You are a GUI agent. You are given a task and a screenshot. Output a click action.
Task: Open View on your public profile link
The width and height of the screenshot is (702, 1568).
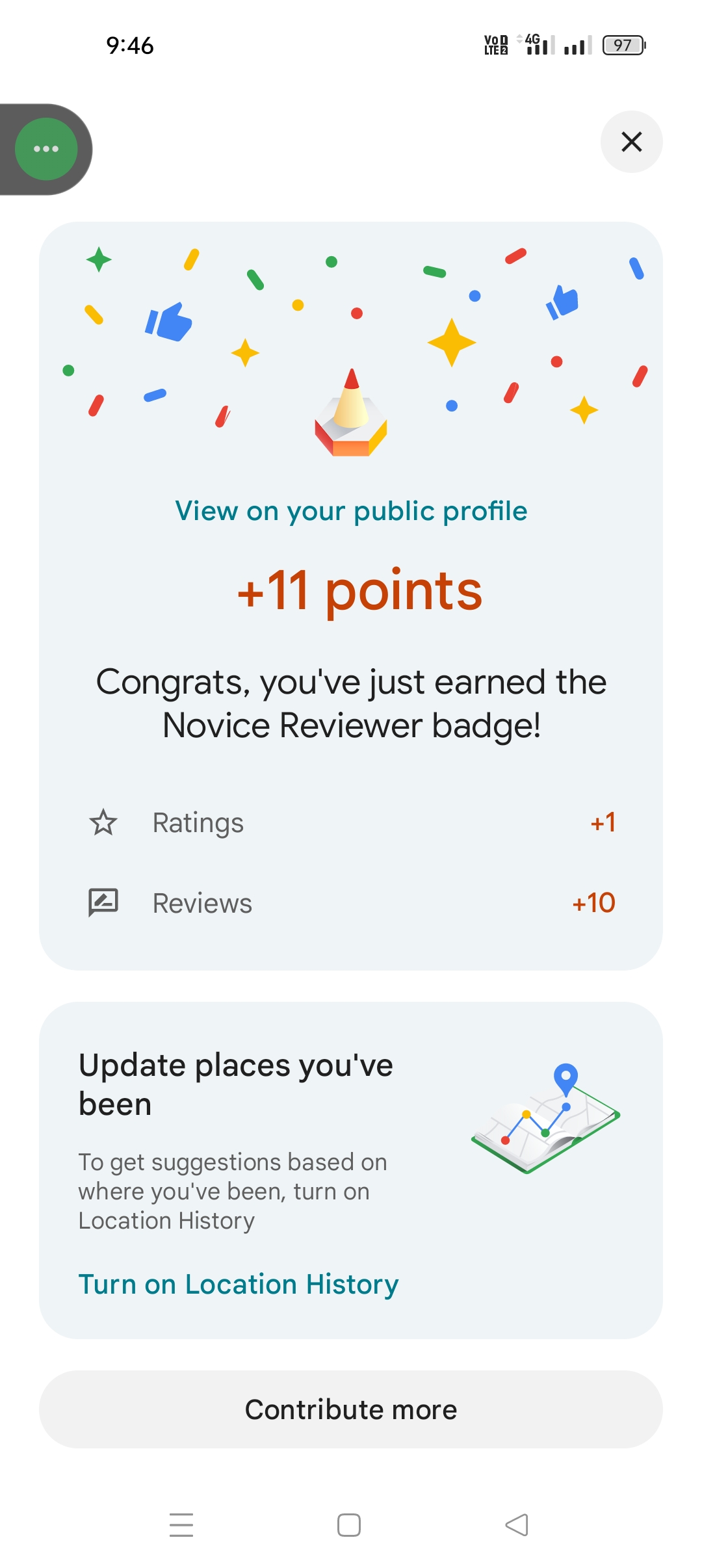pos(351,511)
